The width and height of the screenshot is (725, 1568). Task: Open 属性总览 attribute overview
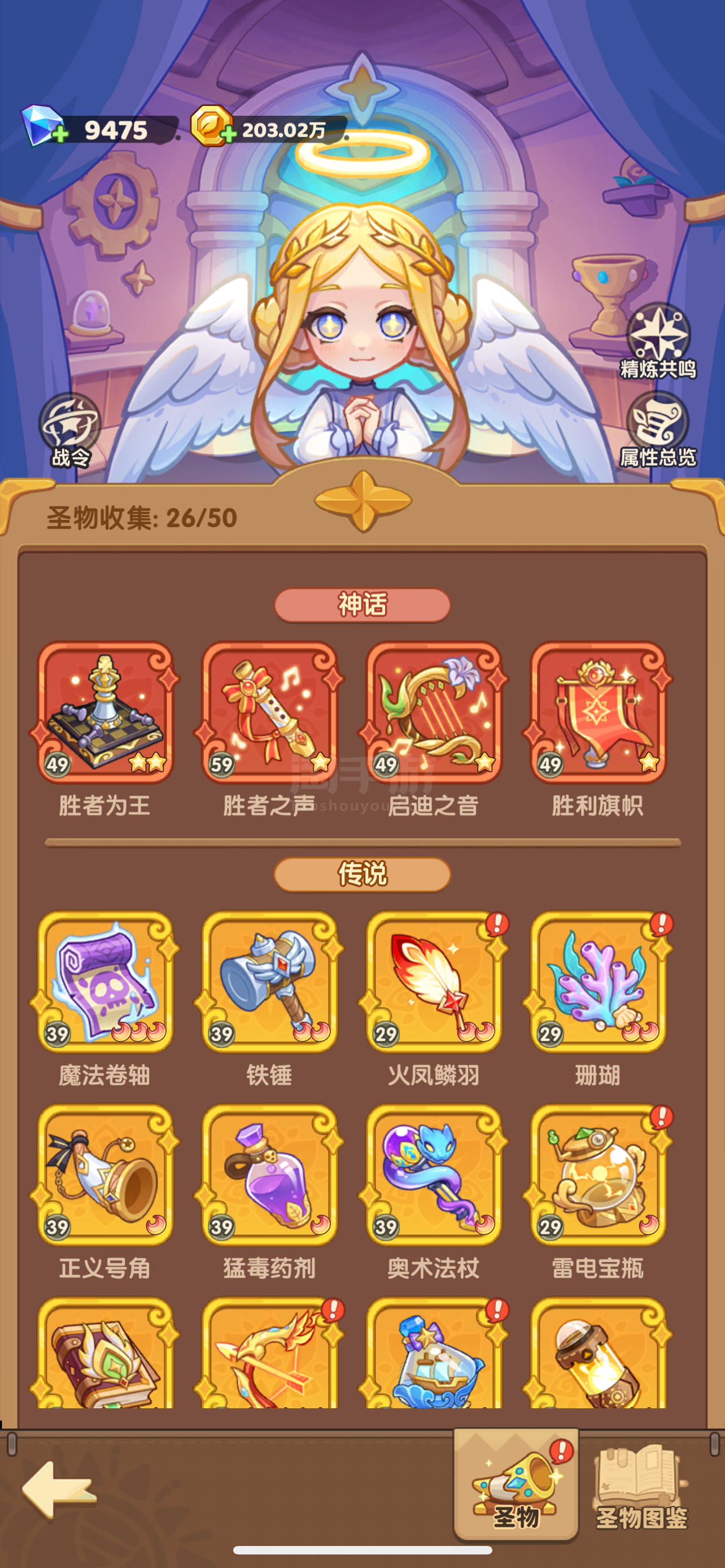658,430
